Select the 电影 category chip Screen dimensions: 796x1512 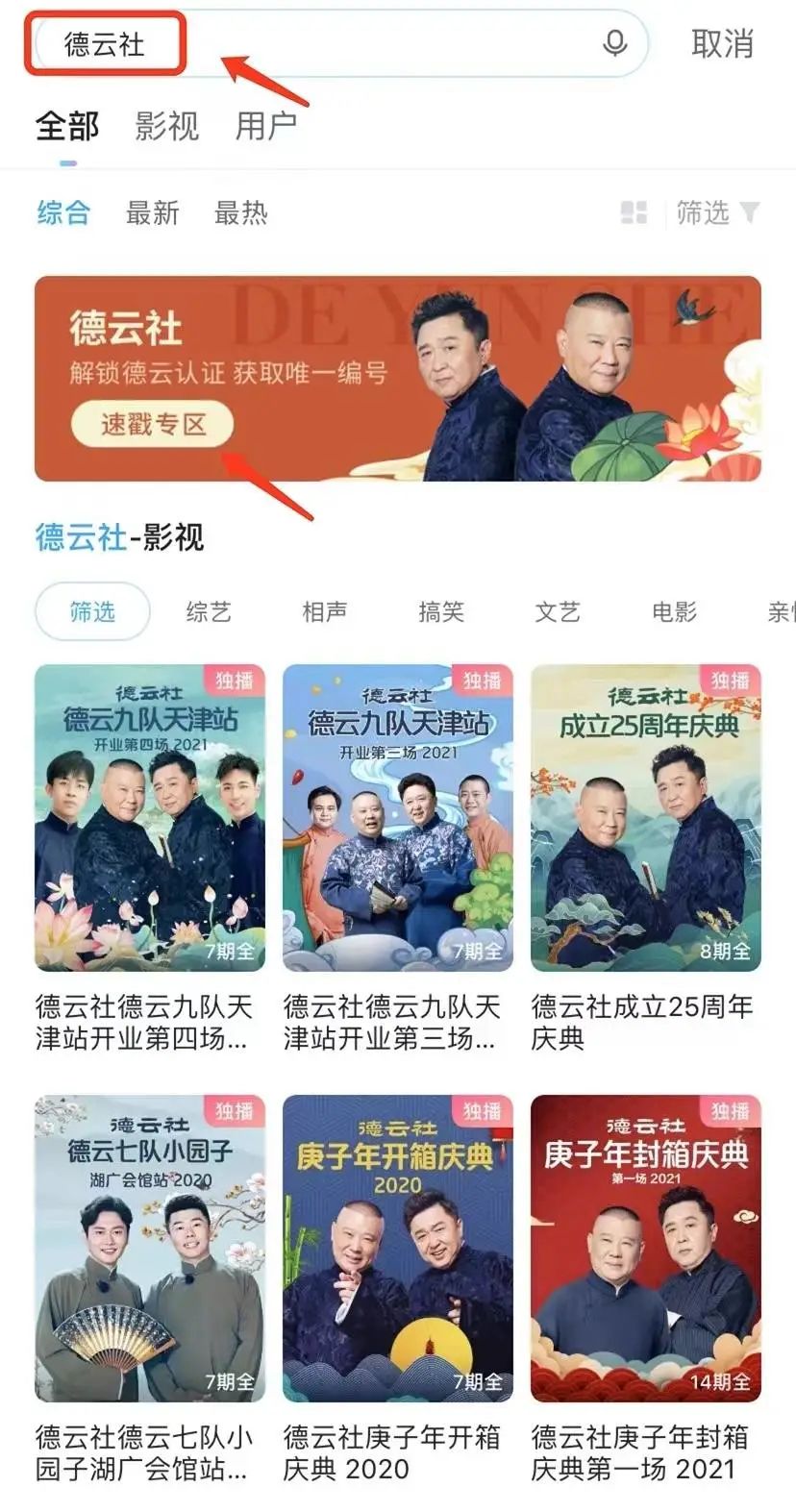[674, 611]
